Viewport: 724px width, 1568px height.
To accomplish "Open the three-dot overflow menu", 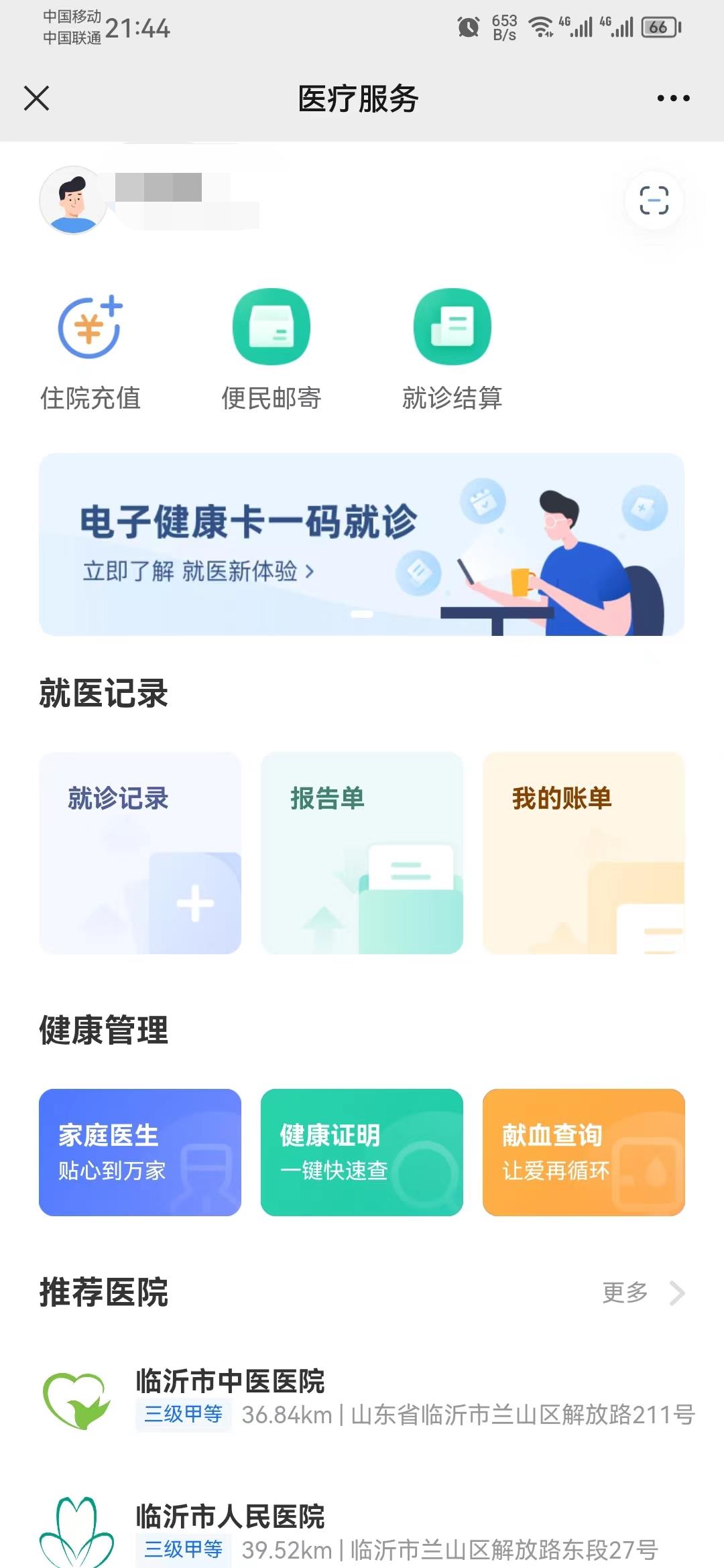I will [x=673, y=99].
